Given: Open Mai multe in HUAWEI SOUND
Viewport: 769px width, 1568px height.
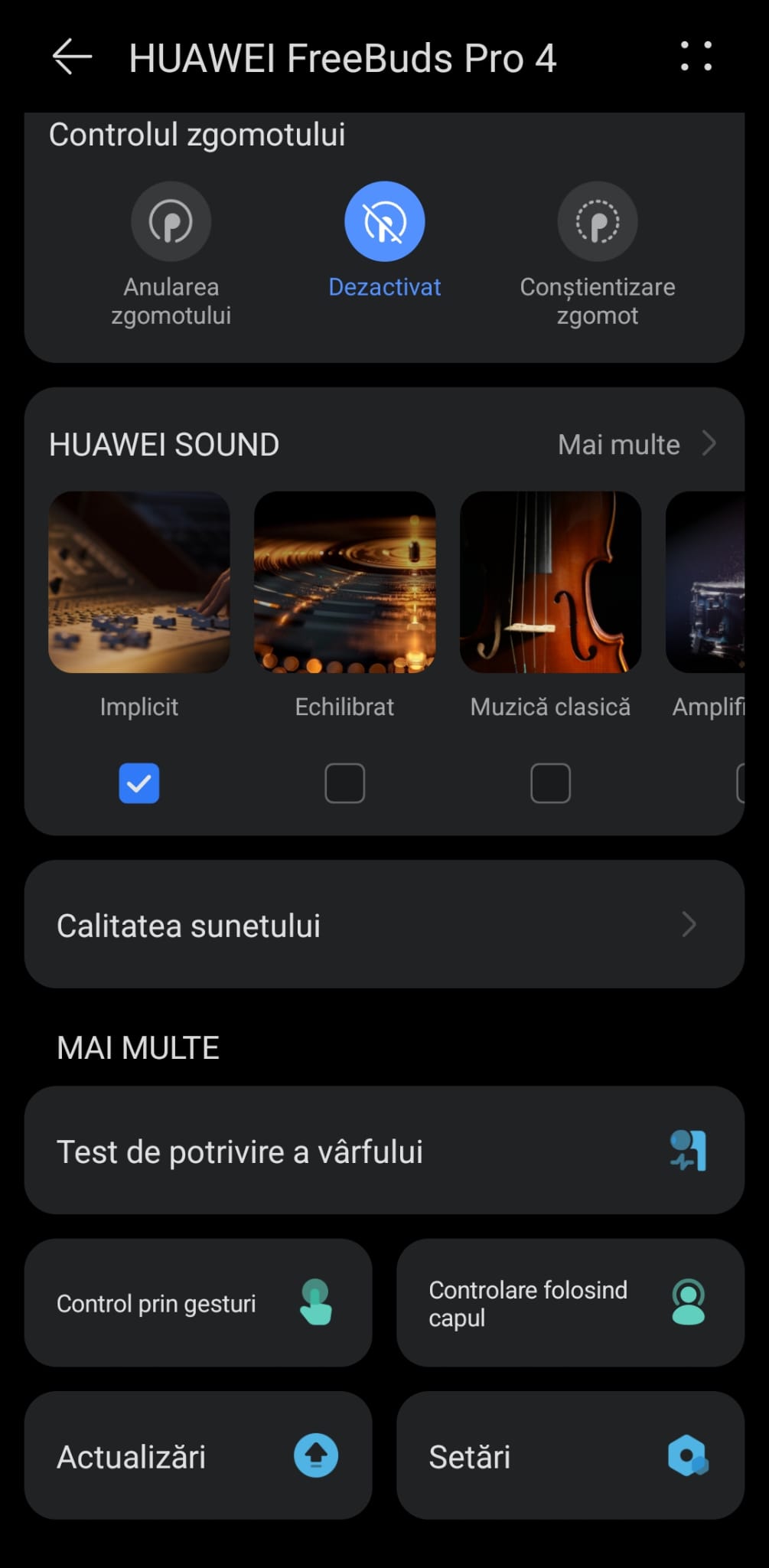Looking at the screenshot, I should click(x=637, y=444).
